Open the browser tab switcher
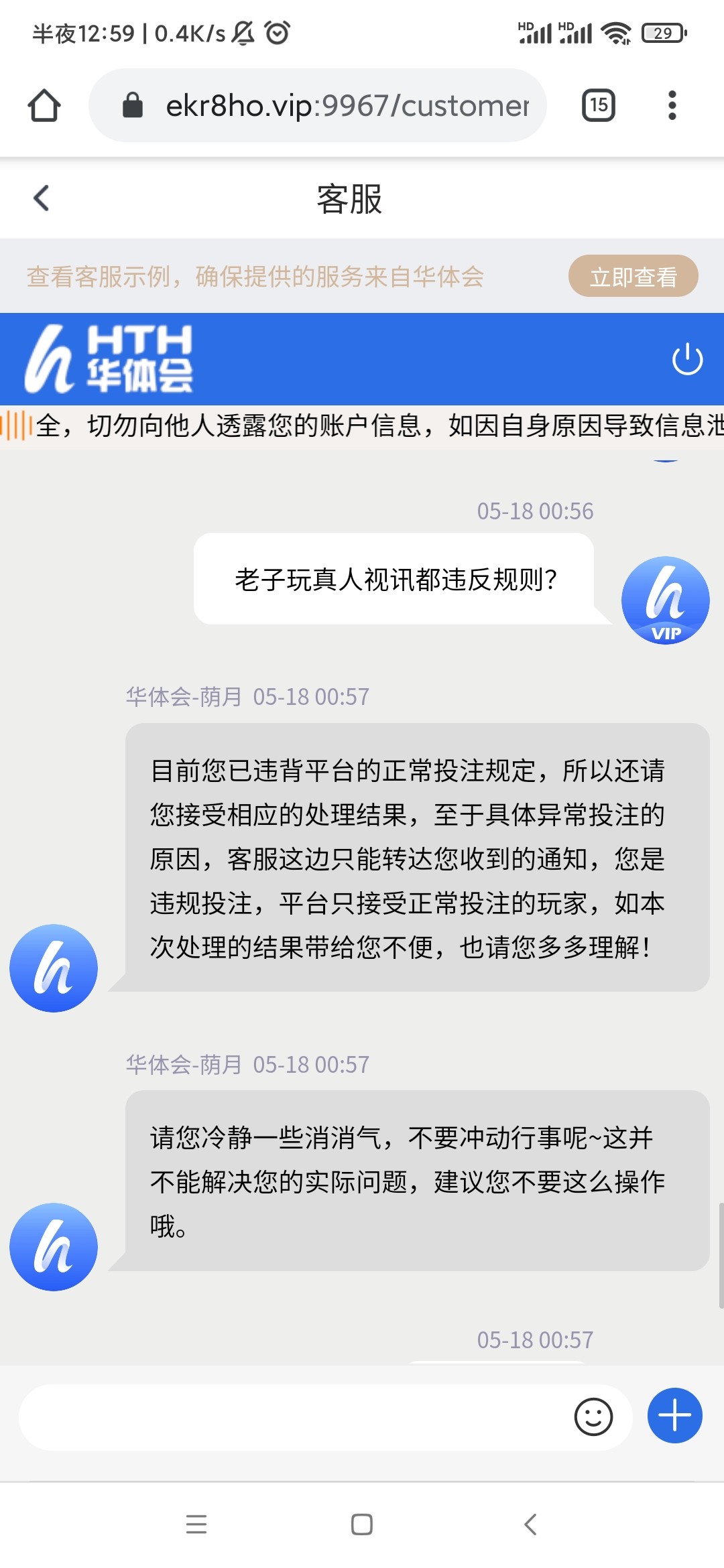 [599, 105]
